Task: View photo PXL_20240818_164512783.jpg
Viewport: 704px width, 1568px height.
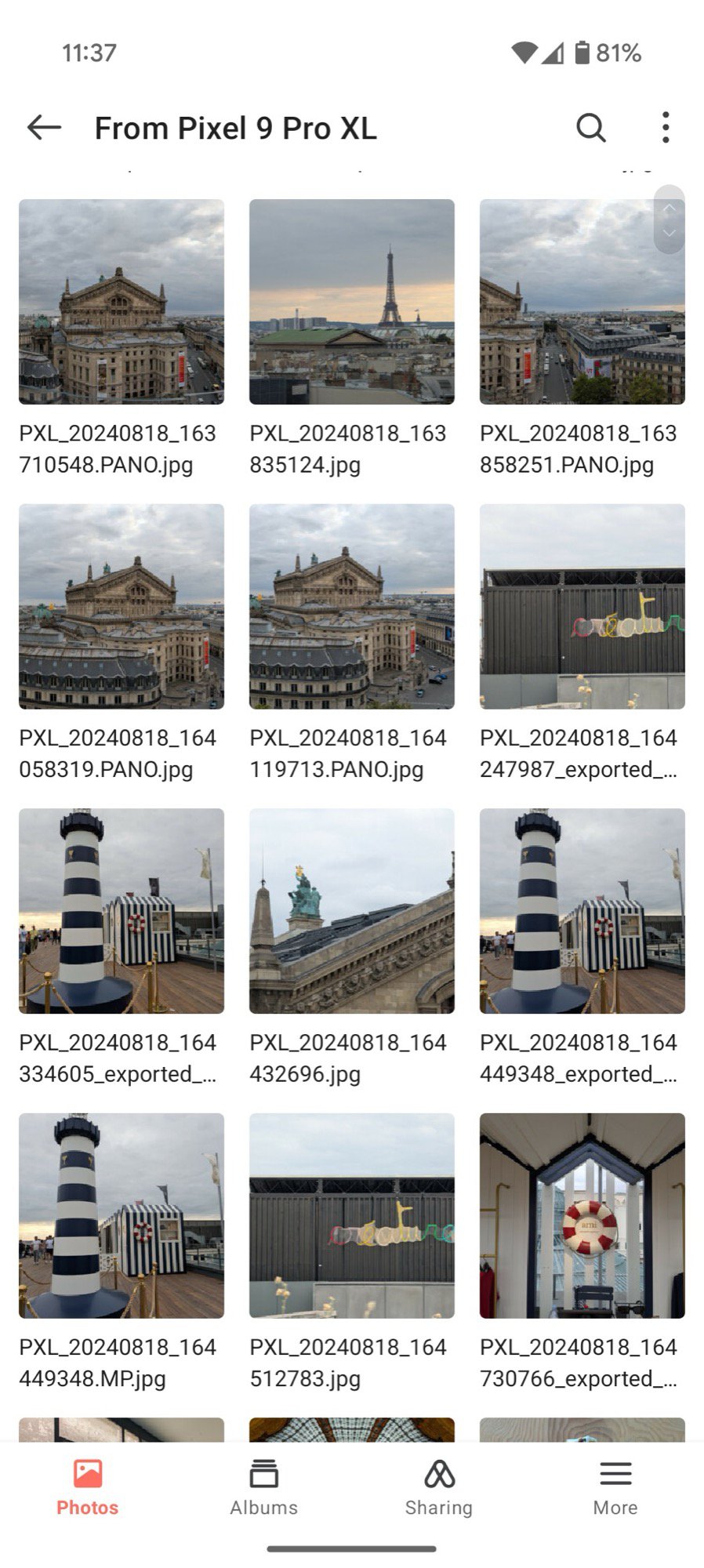Action: point(352,1215)
